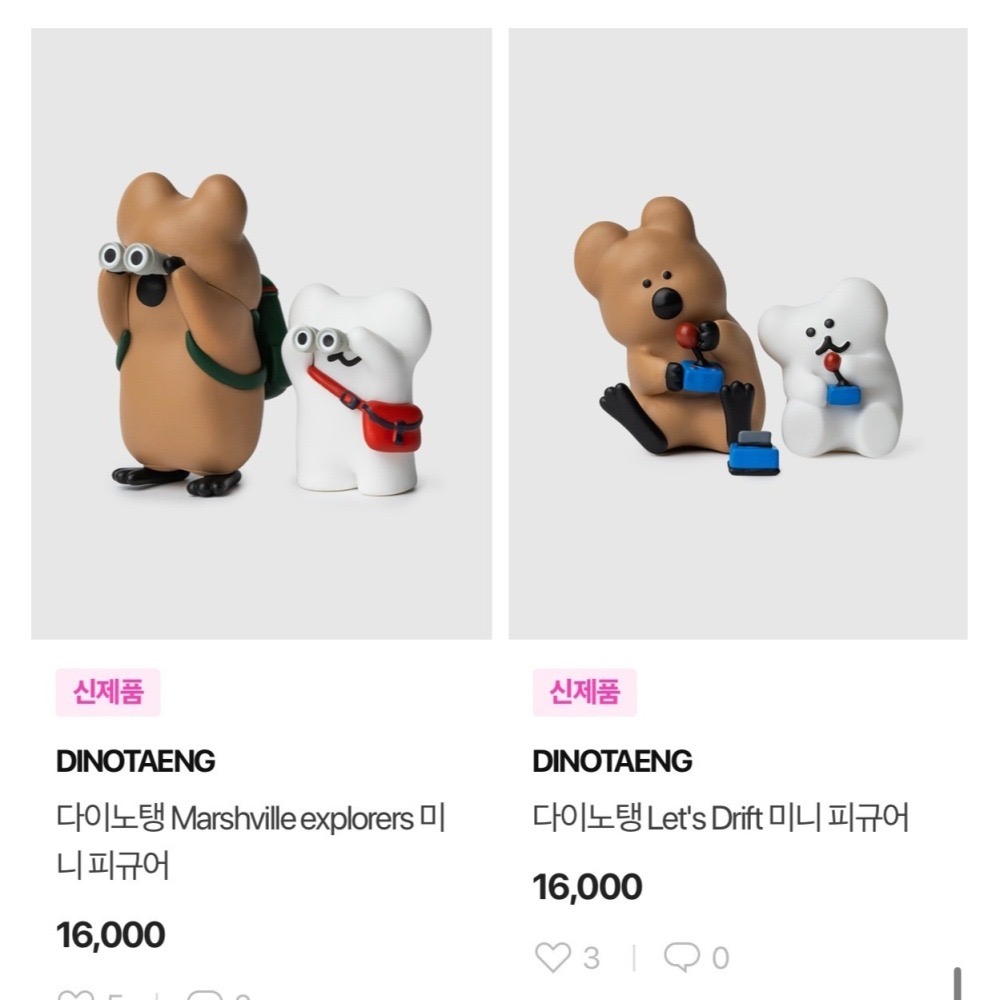Open the Let's Drift mini figure product image
1000x1000 pixels.
click(738, 334)
